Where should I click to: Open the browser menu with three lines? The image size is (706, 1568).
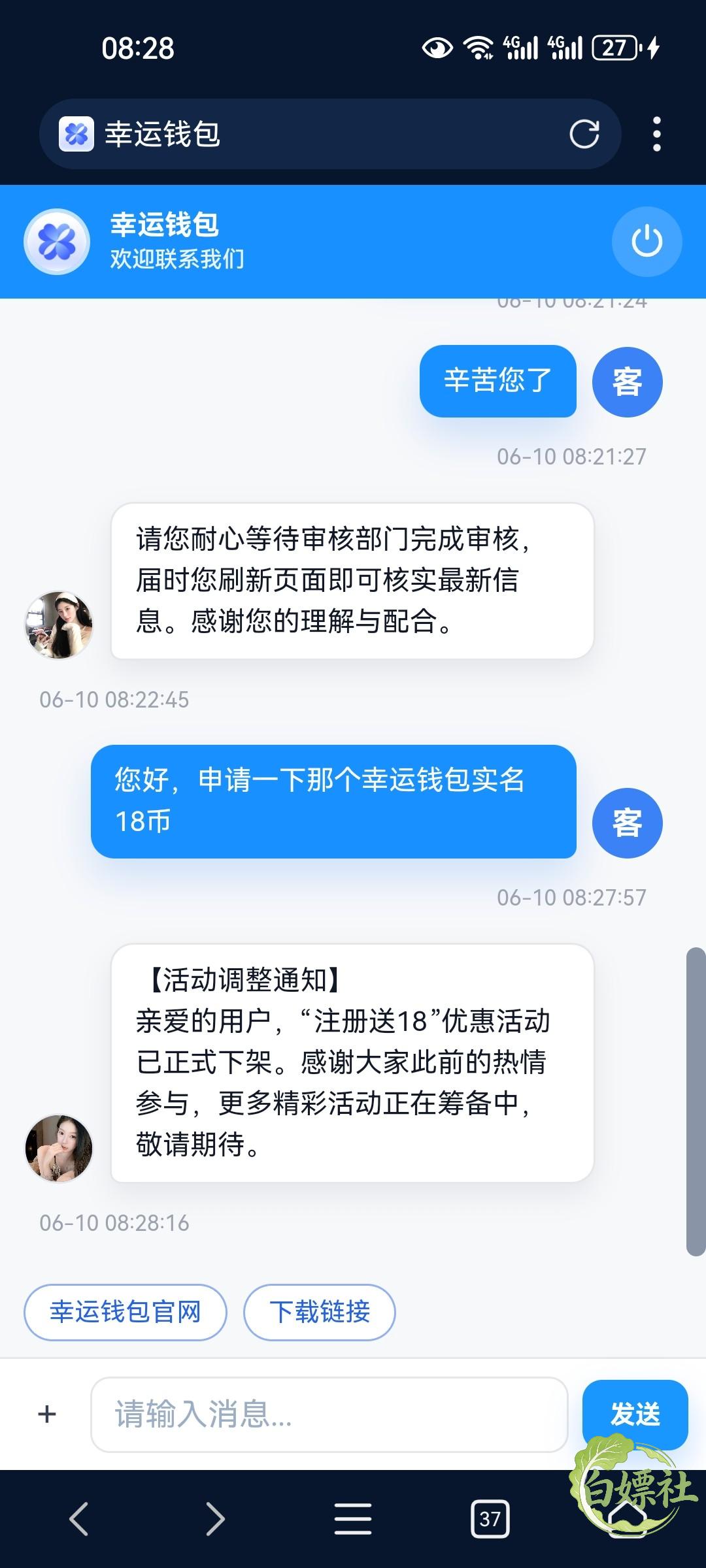point(353,1518)
